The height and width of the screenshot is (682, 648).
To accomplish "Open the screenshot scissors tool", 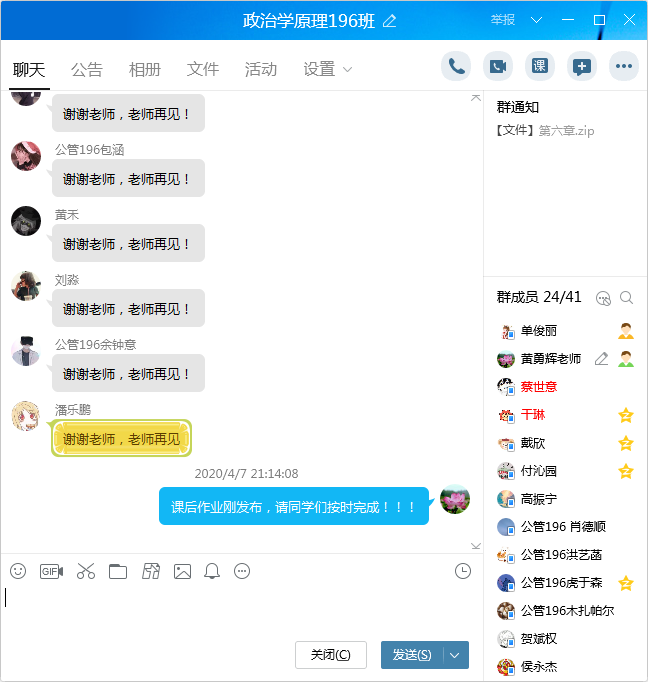I will click(86, 571).
